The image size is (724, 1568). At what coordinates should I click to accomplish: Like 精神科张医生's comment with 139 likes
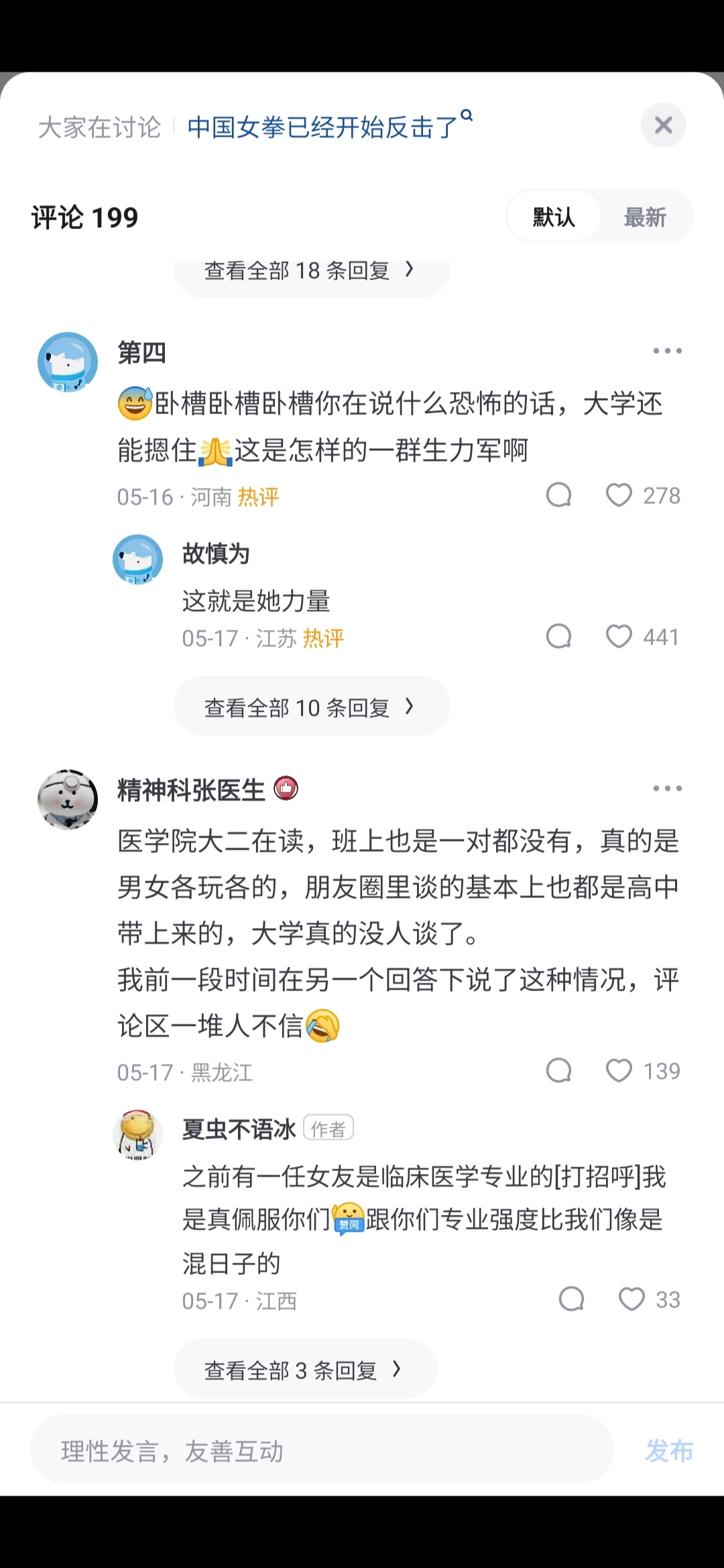(619, 1071)
